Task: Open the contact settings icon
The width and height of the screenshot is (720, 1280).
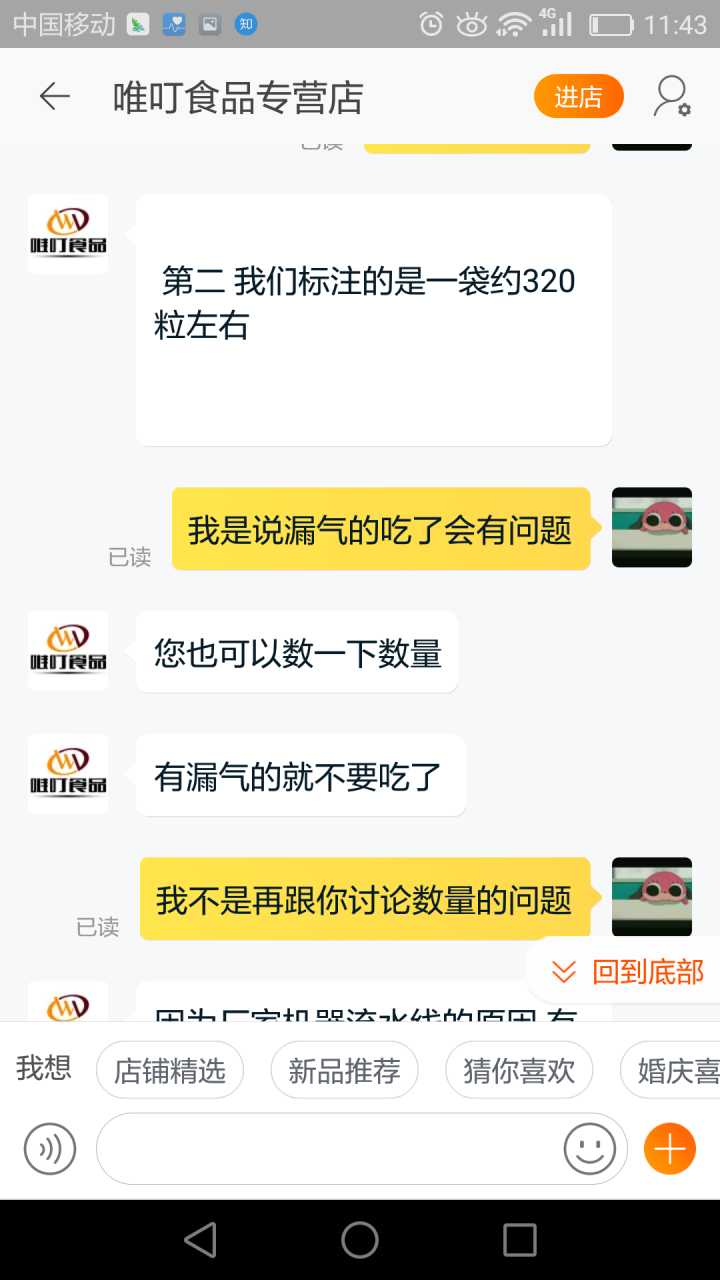Action: coord(671,97)
